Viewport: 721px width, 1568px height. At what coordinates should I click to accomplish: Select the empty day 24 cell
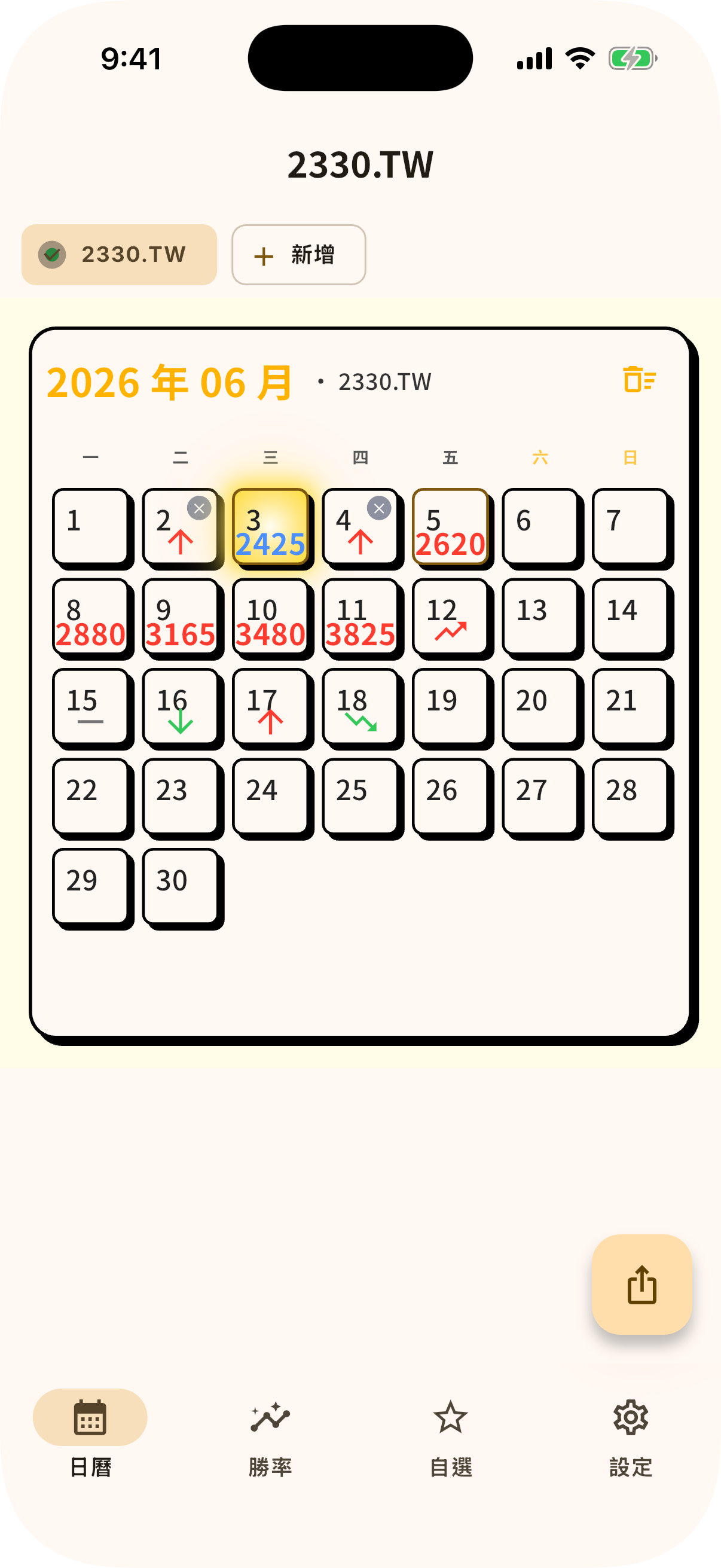pyautogui.click(x=271, y=797)
